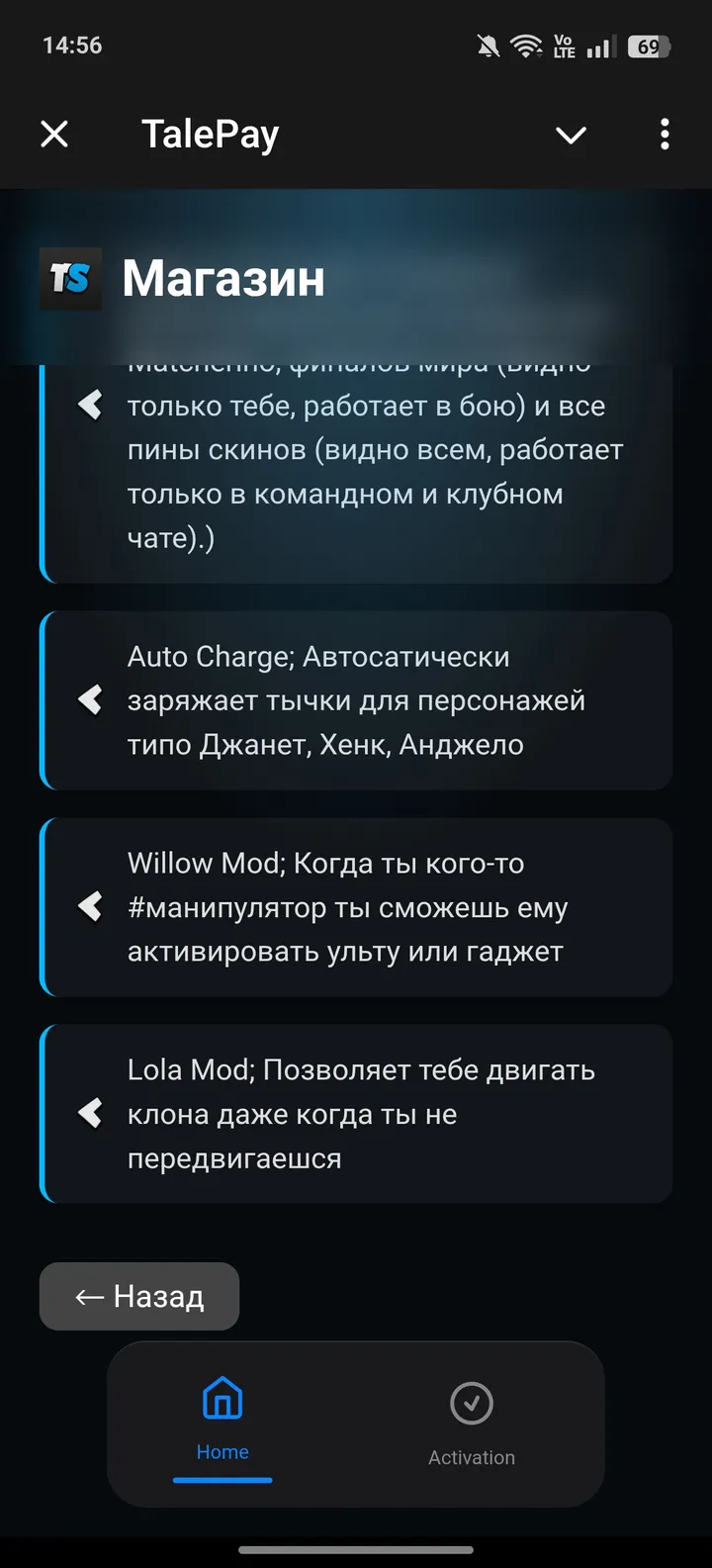Switch to the Activation tab
This screenshot has height=1568, width=712.
coord(472,1425)
